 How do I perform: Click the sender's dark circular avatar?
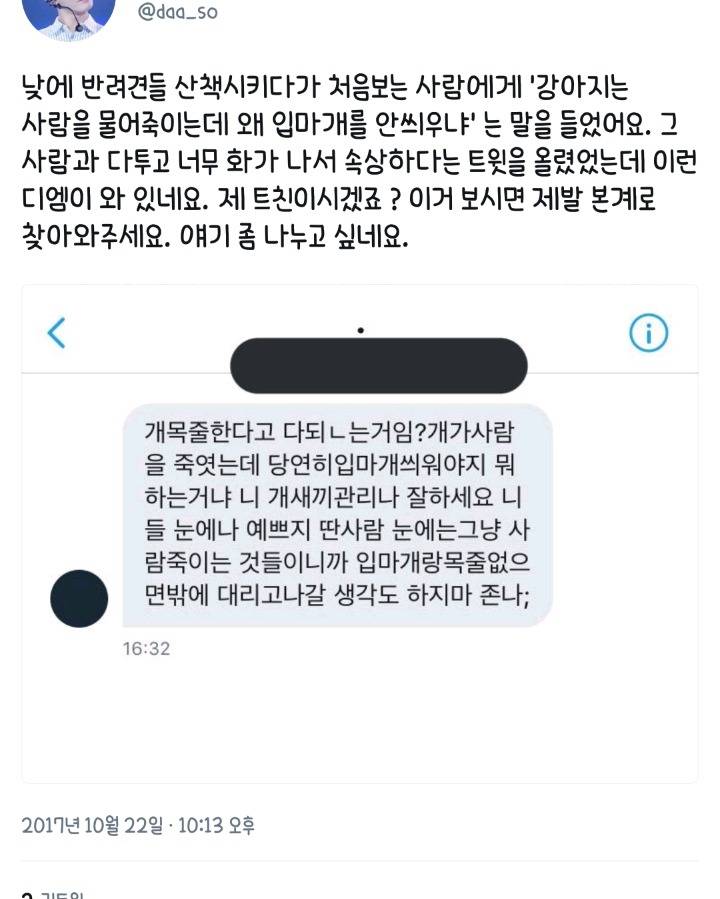tap(77, 597)
